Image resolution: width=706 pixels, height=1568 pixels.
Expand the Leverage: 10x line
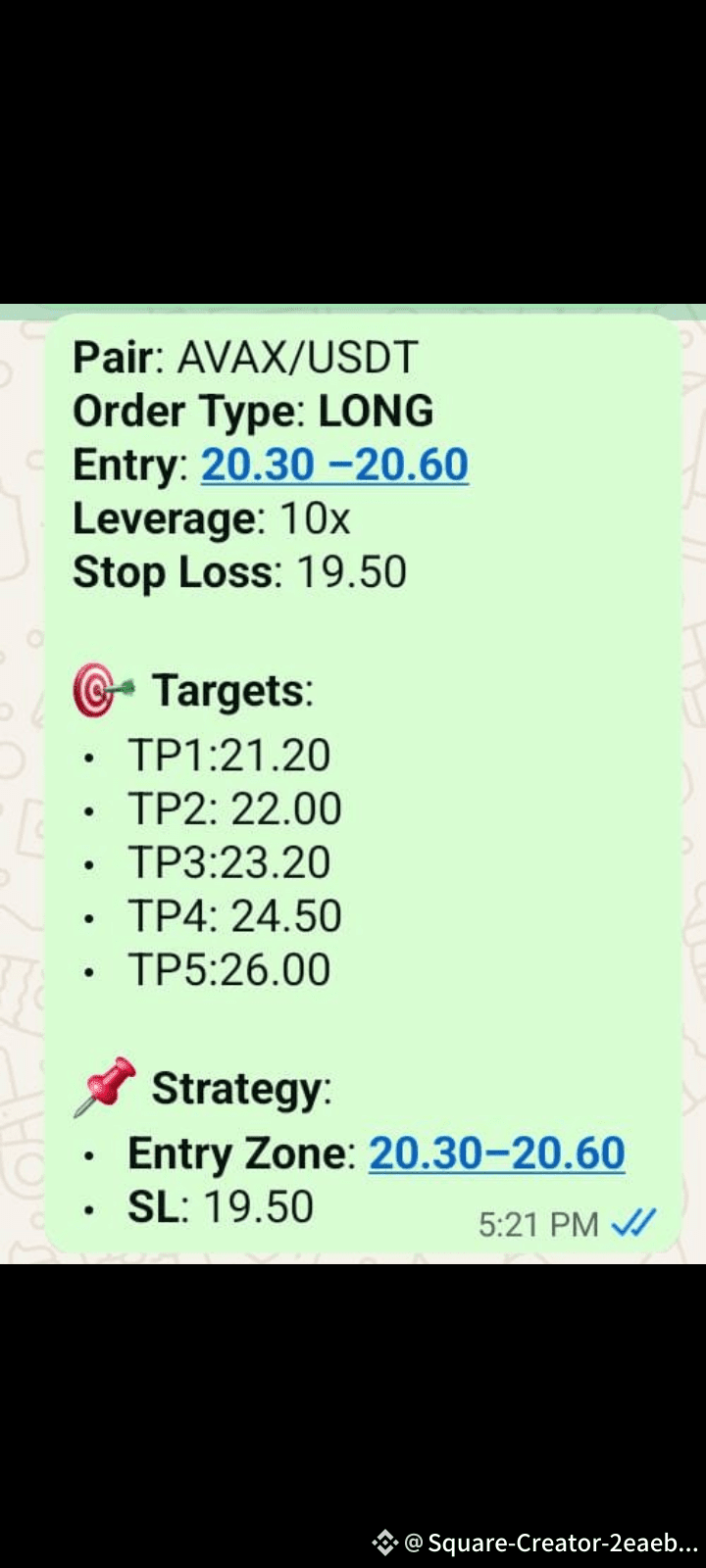(x=216, y=519)
